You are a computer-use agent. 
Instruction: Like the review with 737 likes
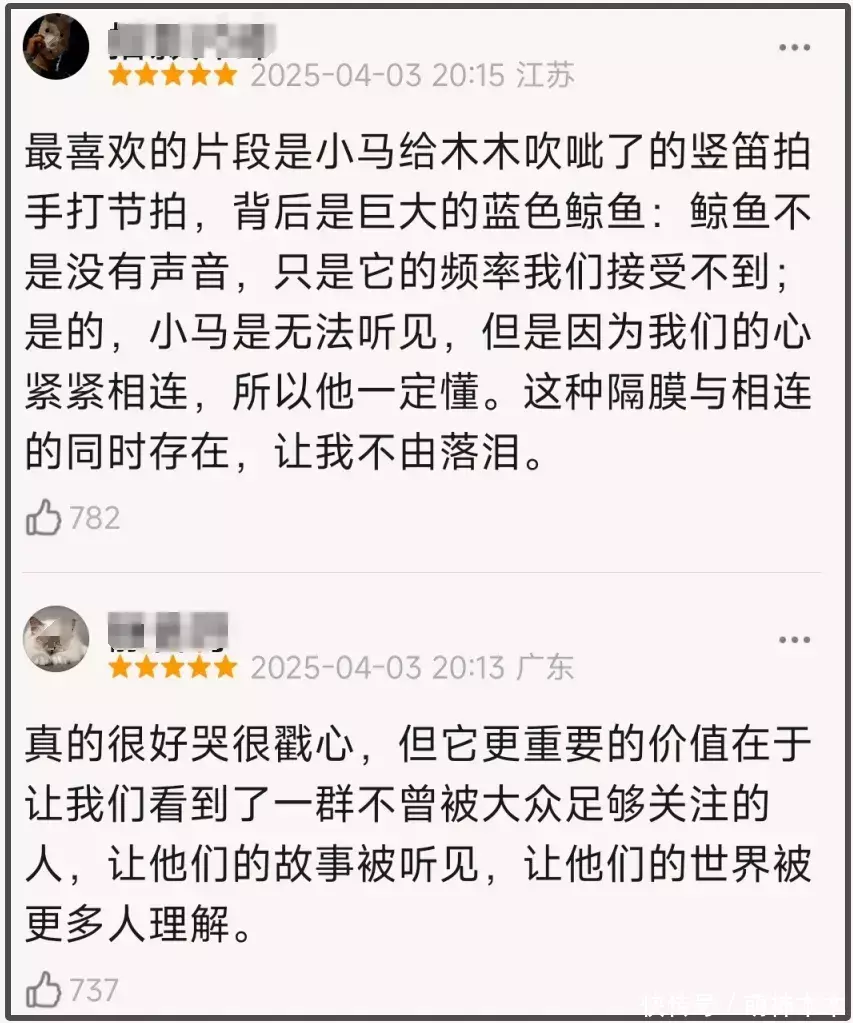(44, 990)
